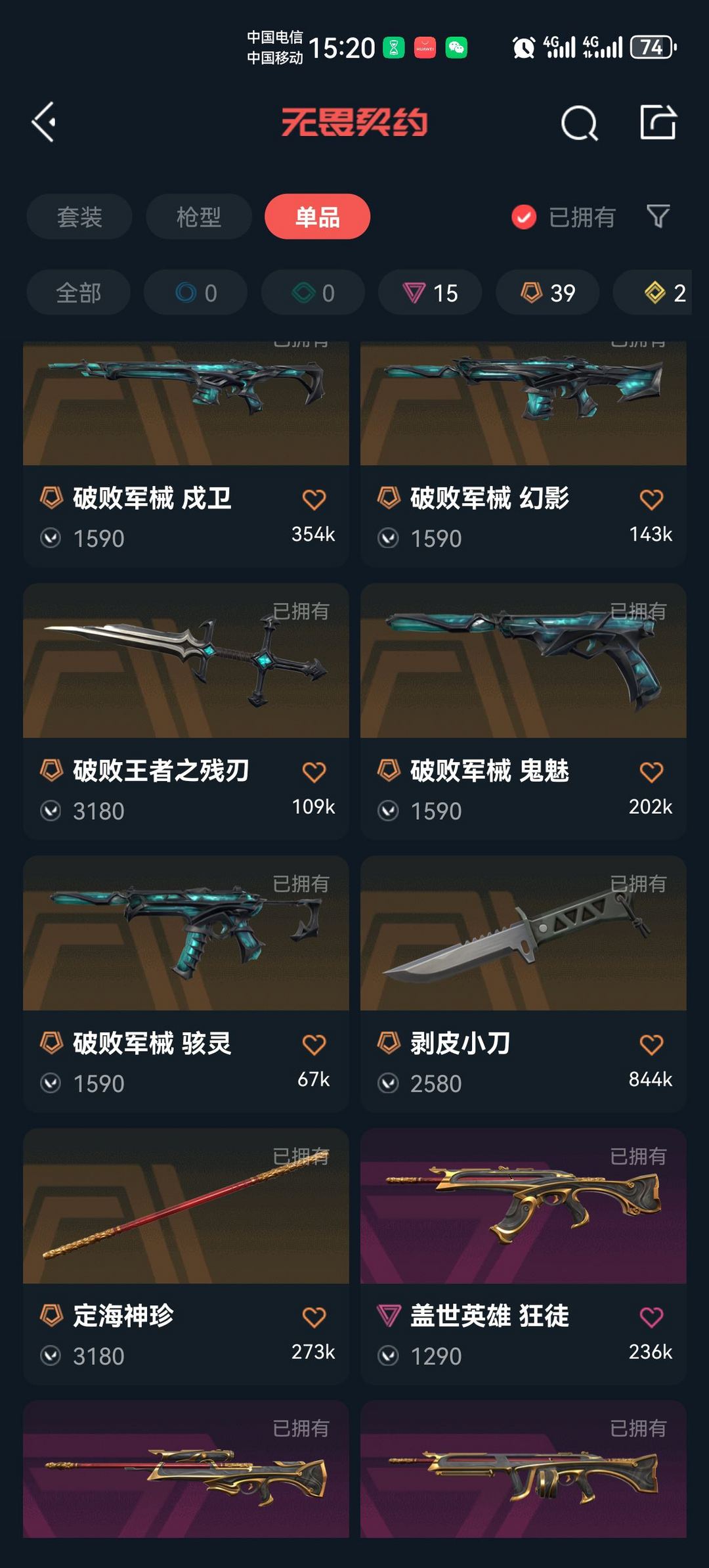Open the green currency tier filter
This screenshot has width=709, height=1568.
point(312,293)
